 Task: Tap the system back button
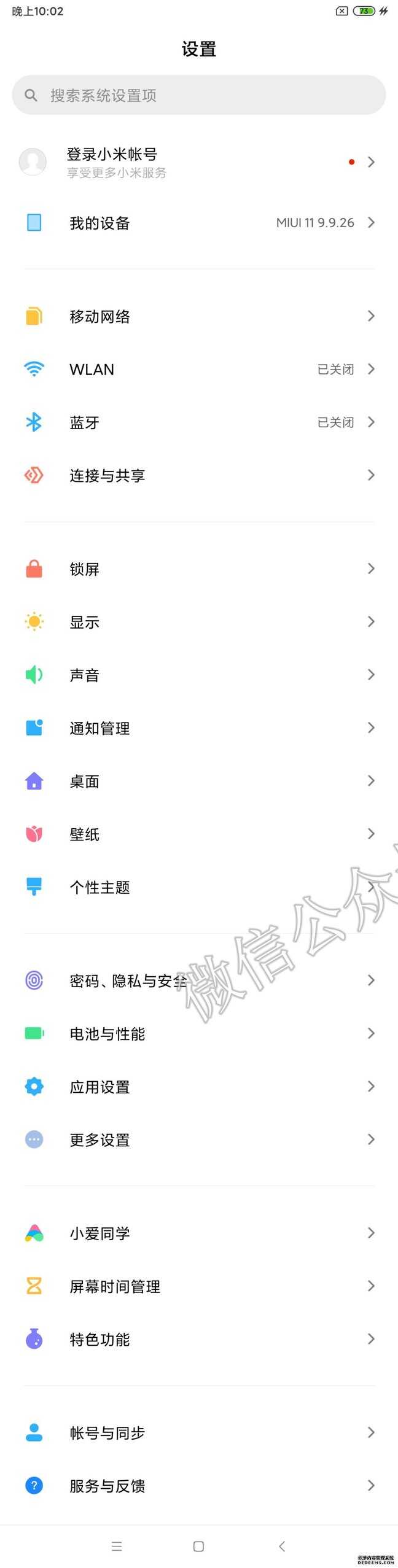click(282, 1546)
